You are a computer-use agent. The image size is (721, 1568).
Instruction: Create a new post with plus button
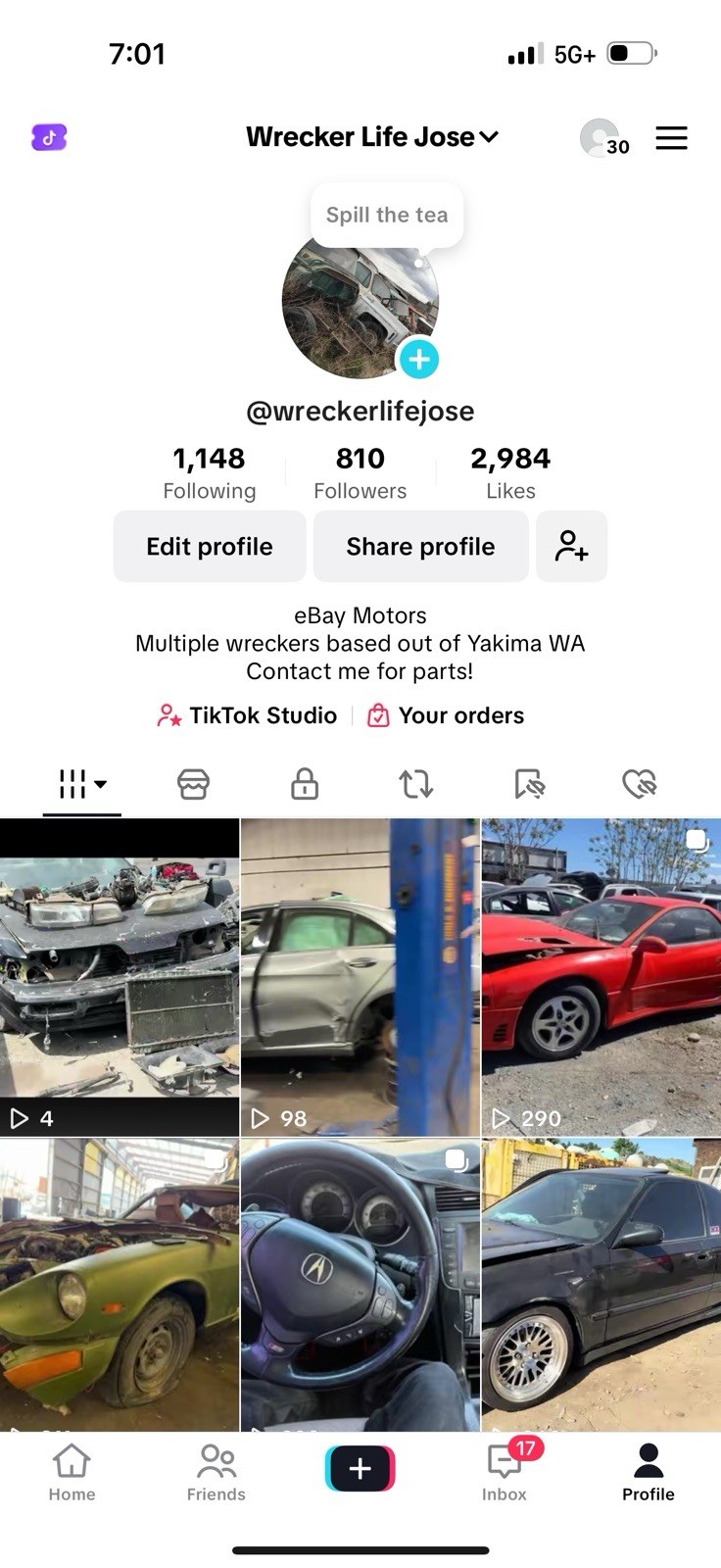[x=360, y=1468]
